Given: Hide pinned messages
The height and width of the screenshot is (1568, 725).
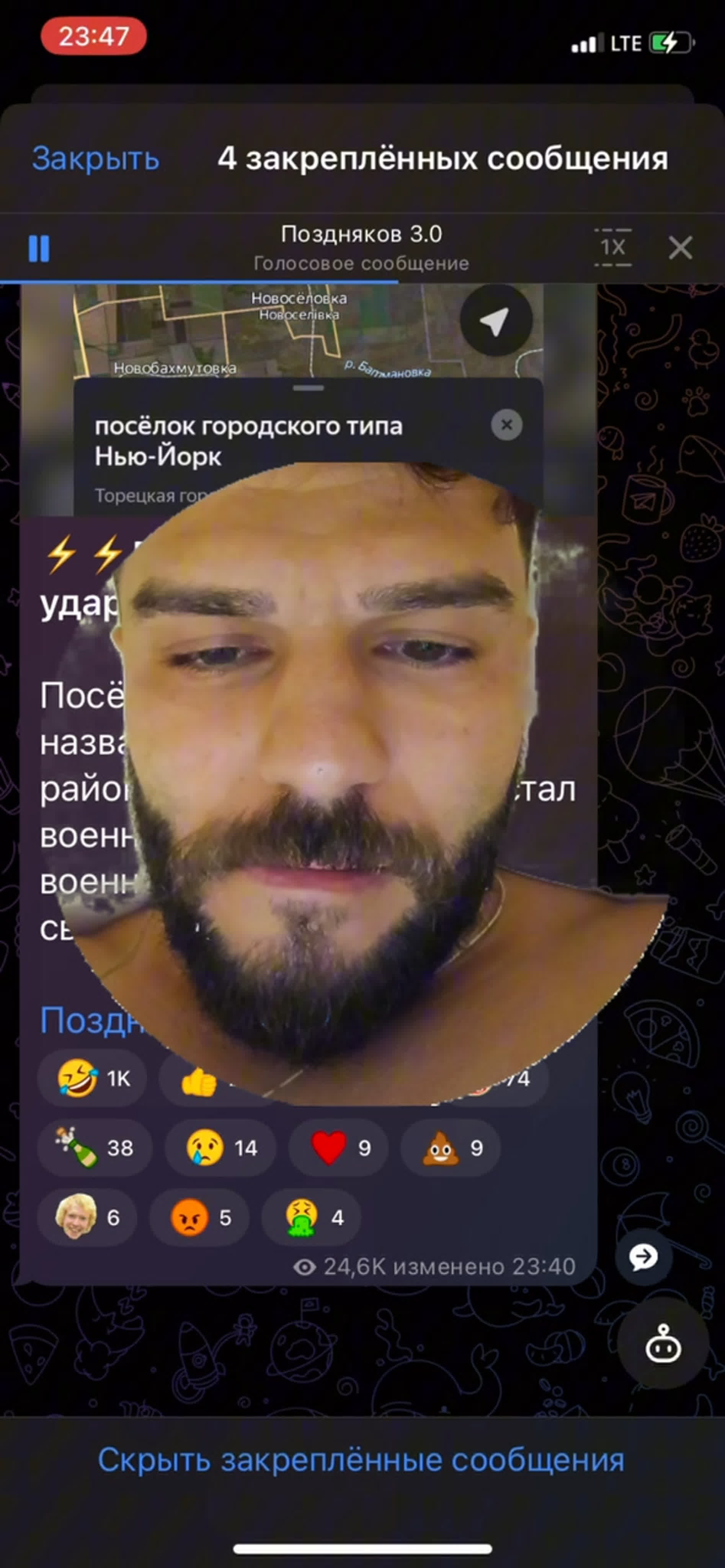Looking at the screenshot, I should tap(362, 1460).
